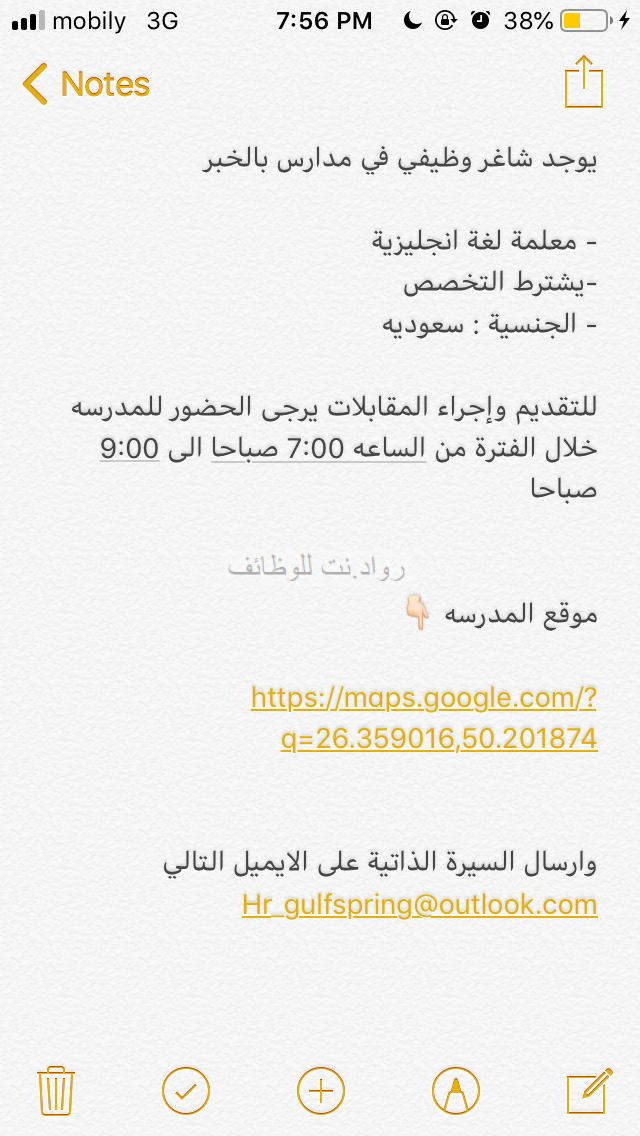This screenshot has width=640, height=1136.
Task: Open the sketch drawing tool
Action: tap(456, 1090)
